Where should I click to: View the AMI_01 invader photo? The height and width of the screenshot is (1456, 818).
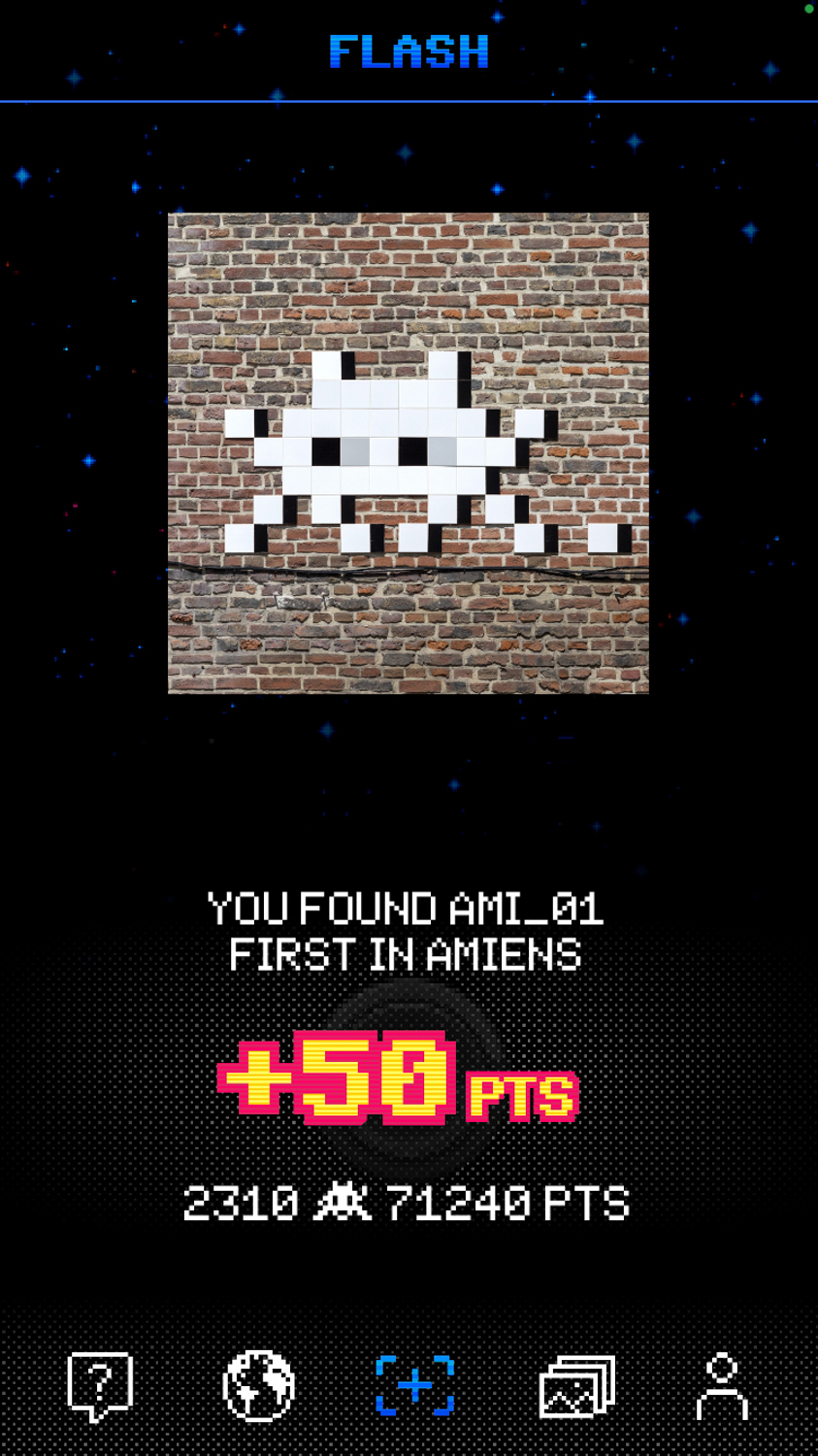coord(409,453)
